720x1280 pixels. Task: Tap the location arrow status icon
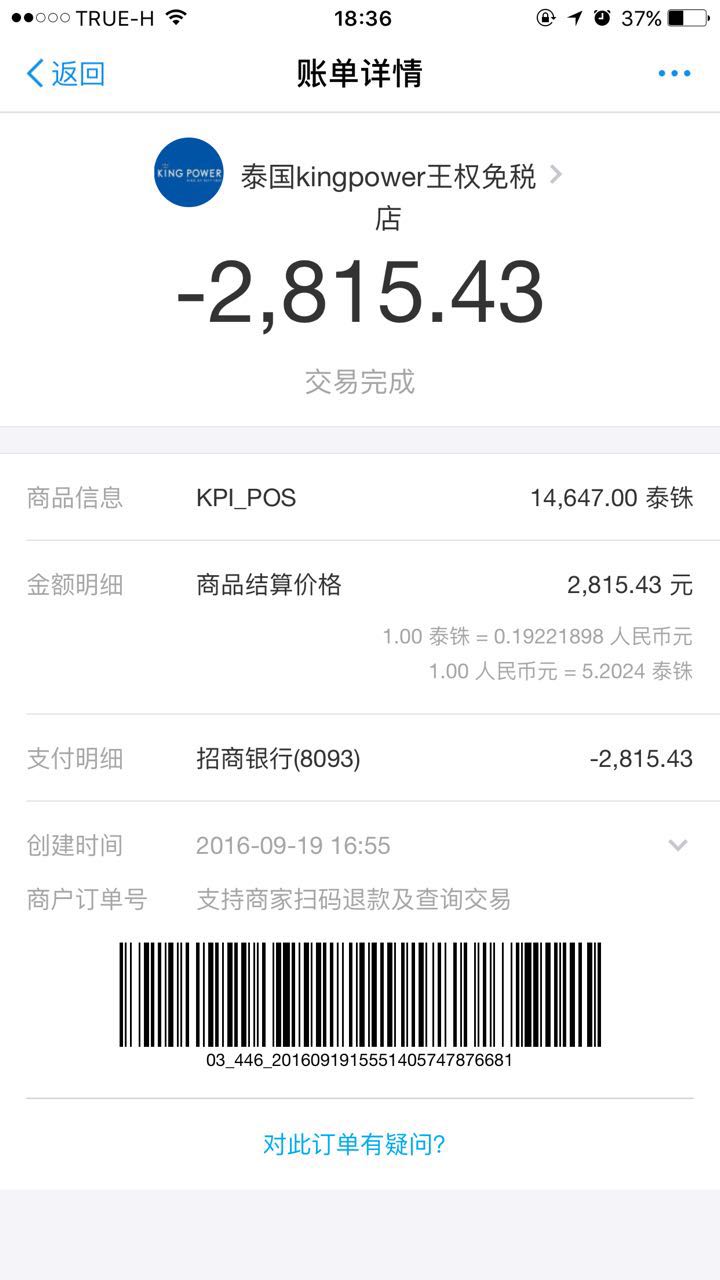pos(576,16)
